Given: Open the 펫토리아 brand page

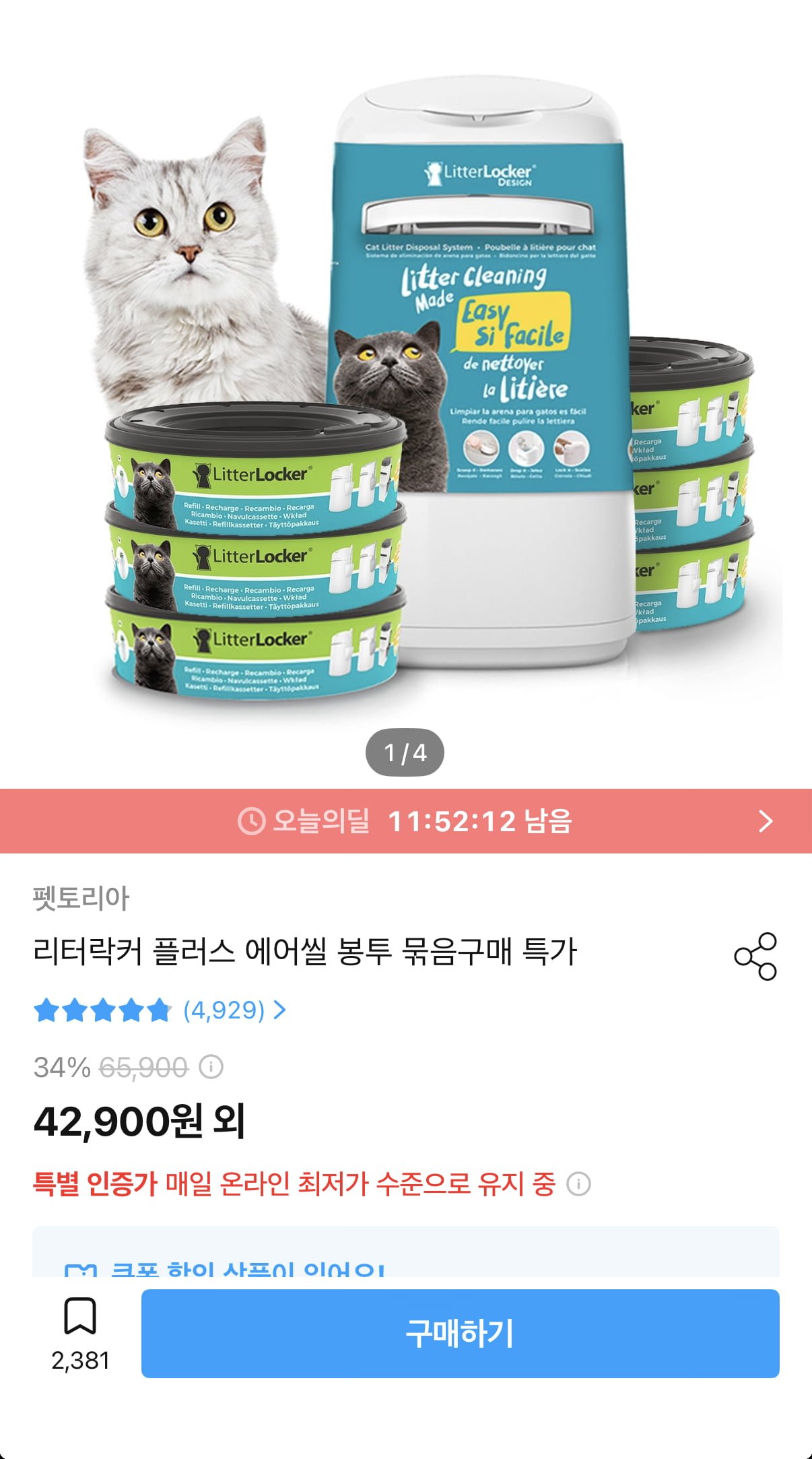Looking at the screenshot, I should 81,898.
